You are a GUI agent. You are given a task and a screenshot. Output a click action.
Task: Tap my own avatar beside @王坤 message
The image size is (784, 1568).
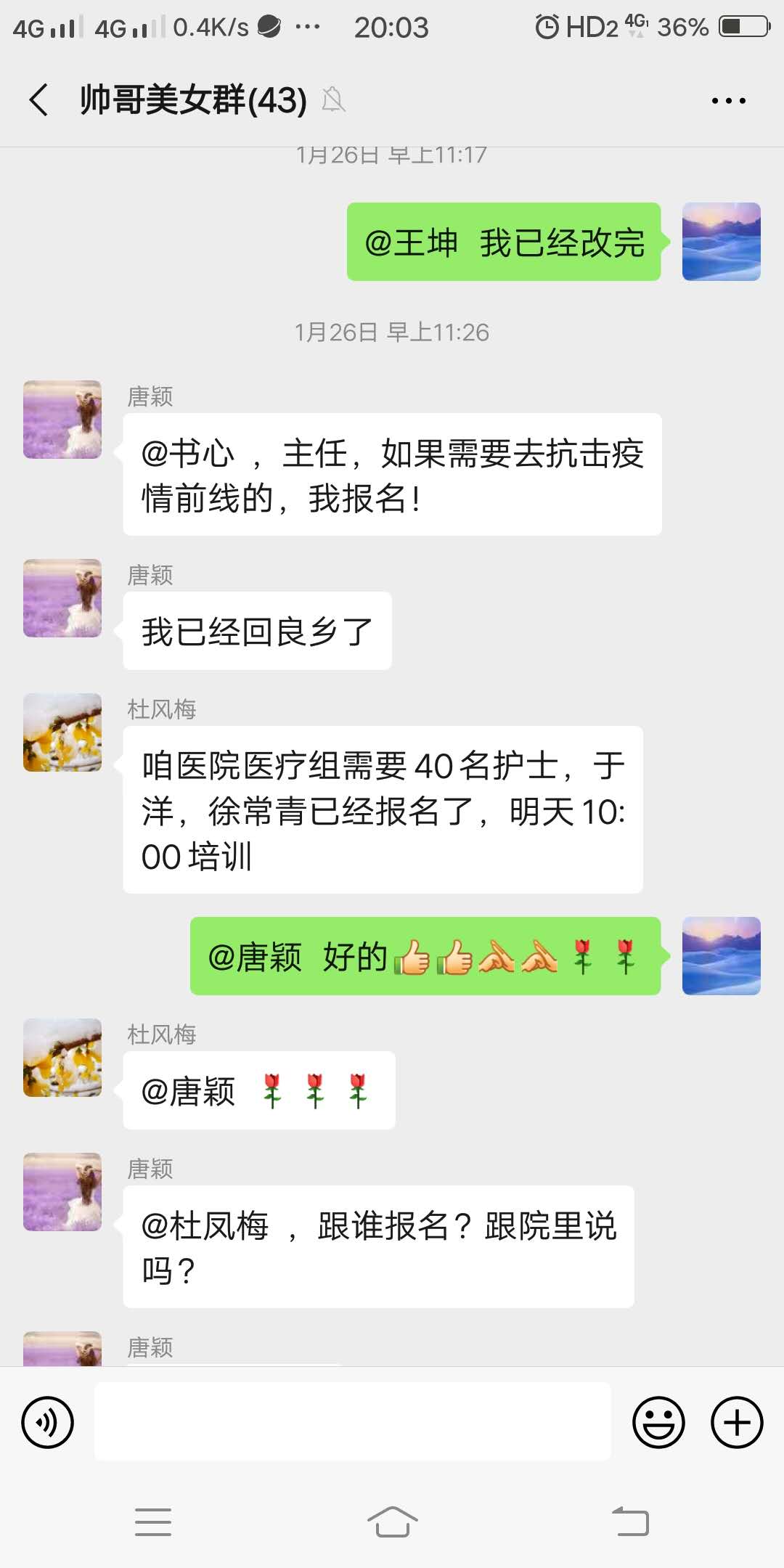pyautogui.click(x=721, y=242)
